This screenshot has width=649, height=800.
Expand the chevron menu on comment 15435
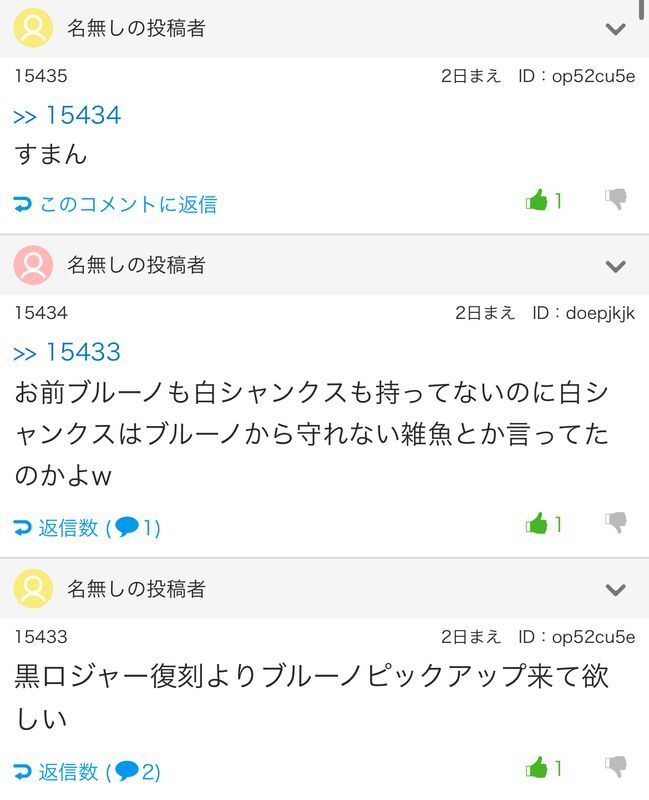[x=616, y=29]
